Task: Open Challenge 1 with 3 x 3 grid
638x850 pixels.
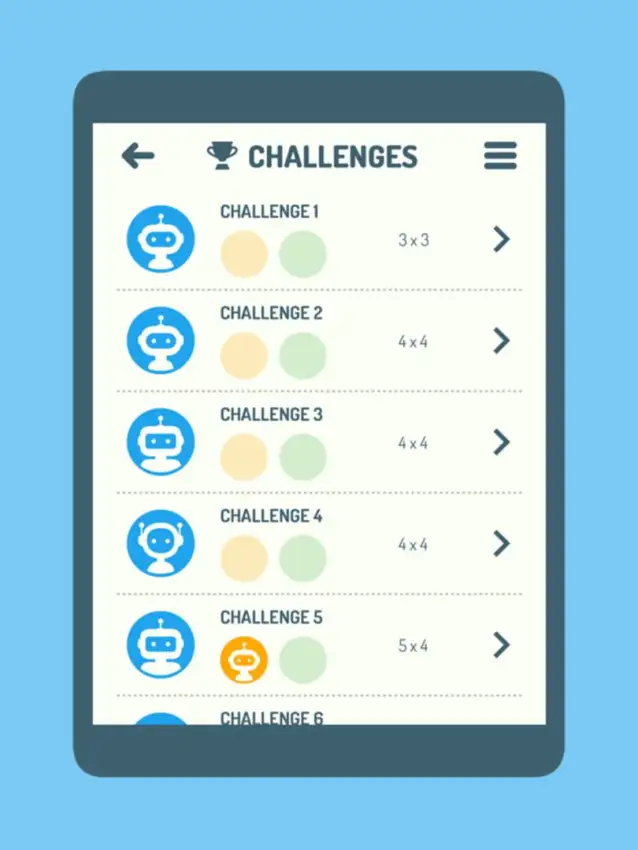Action: [x=501, y=240]
